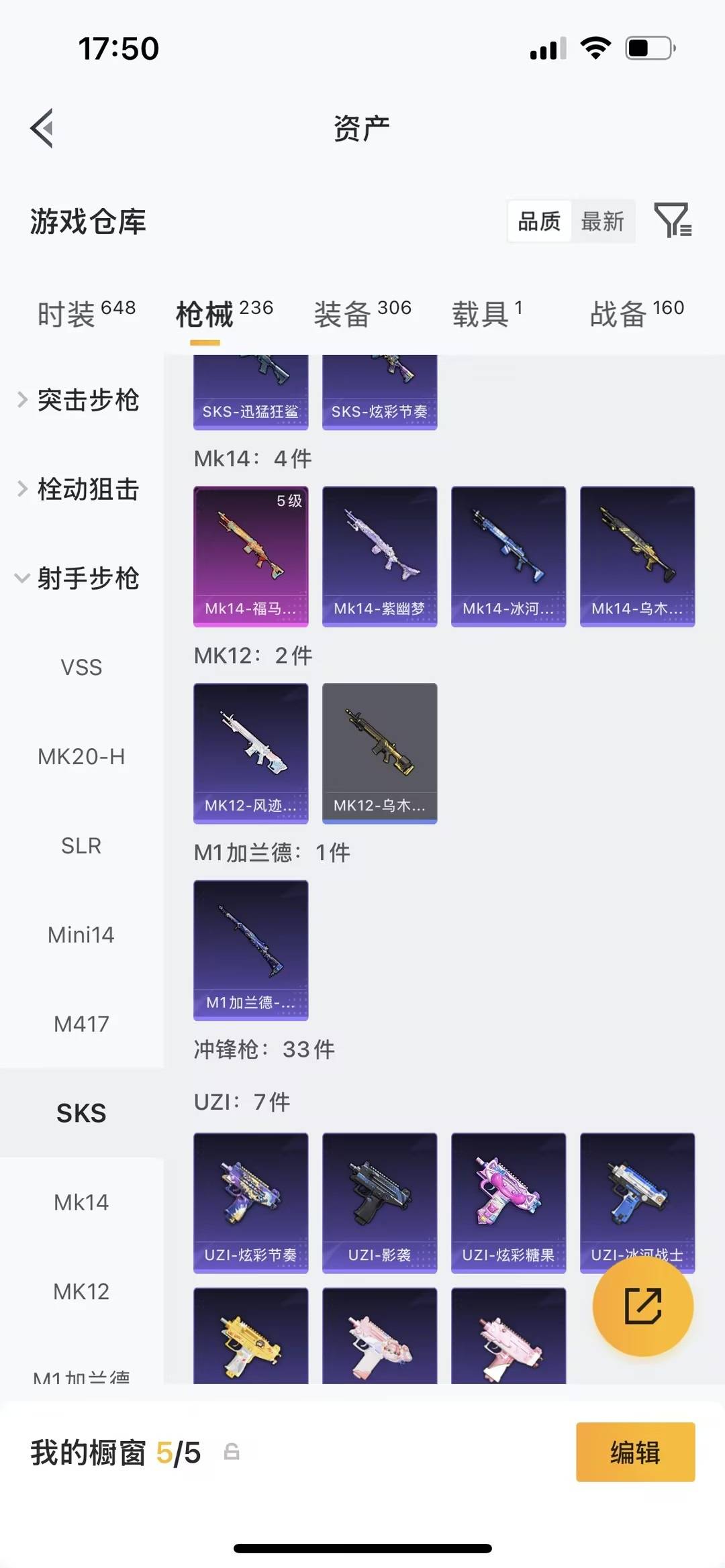
Task: Tap the floating yellow share button
Action: tap(642, 1307)
